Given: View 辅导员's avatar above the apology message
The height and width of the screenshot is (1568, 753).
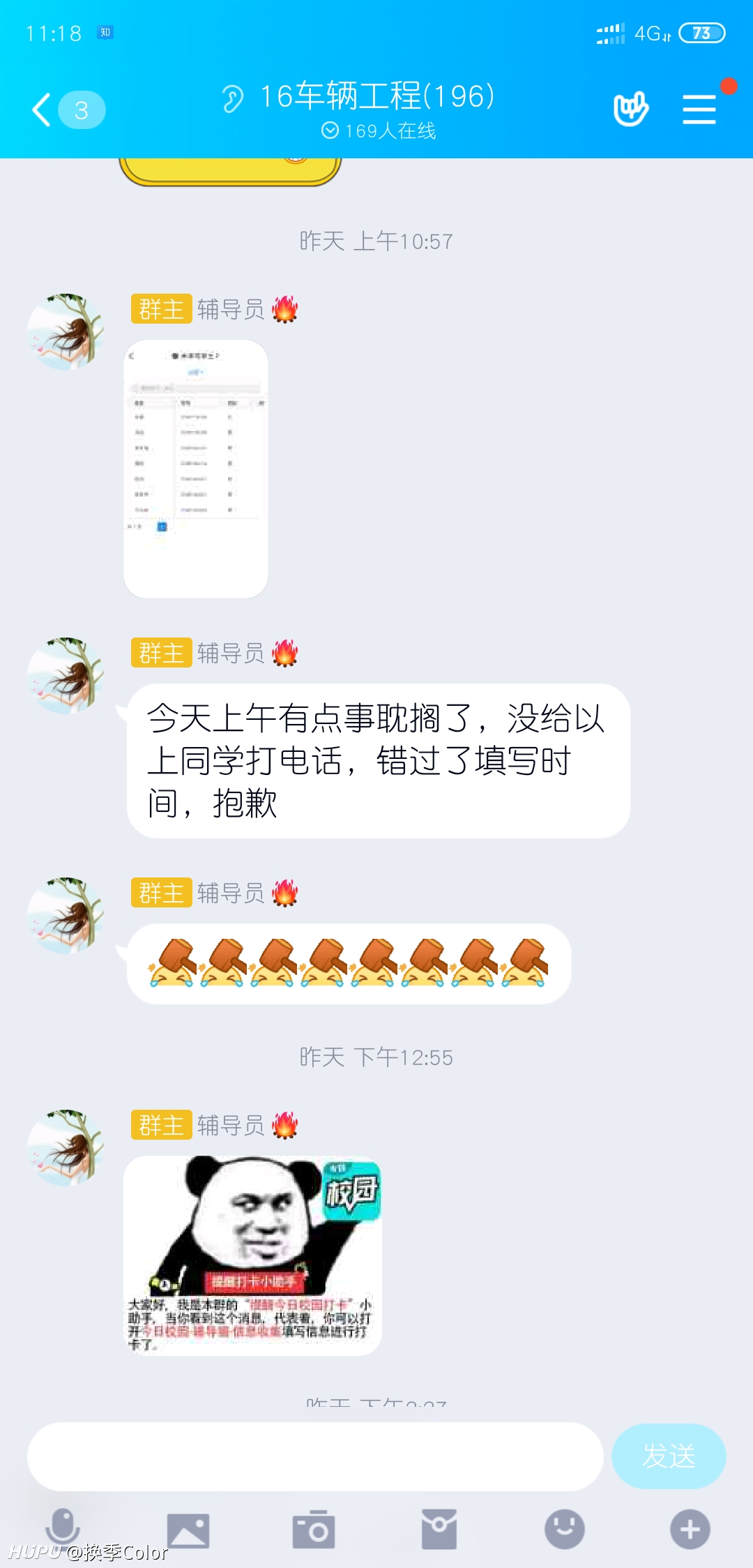Looking at the screenshot, I should point(66,676).
